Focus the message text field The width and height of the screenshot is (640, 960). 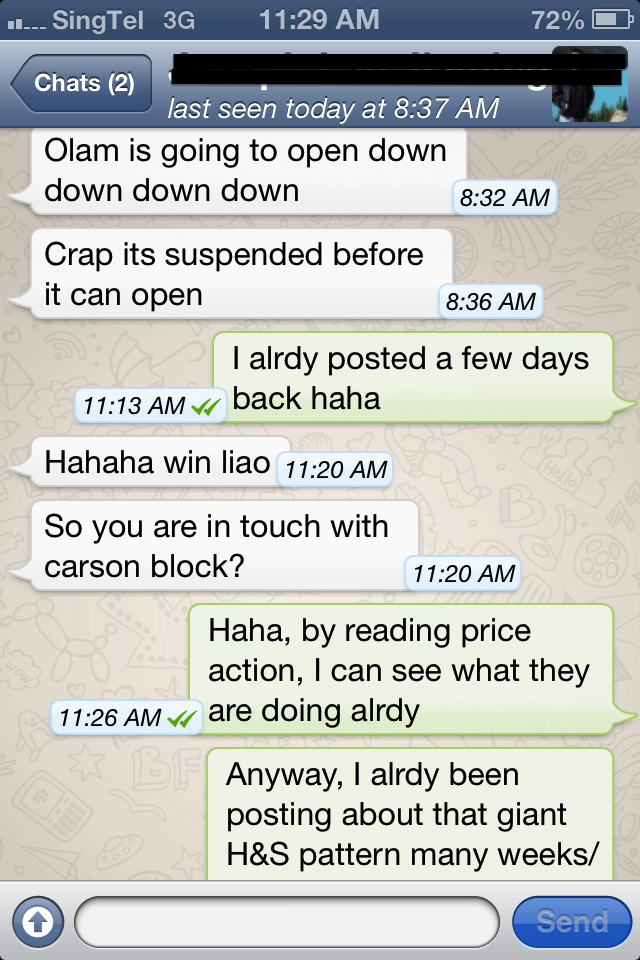pyautogui.click(x=286, y=921)
